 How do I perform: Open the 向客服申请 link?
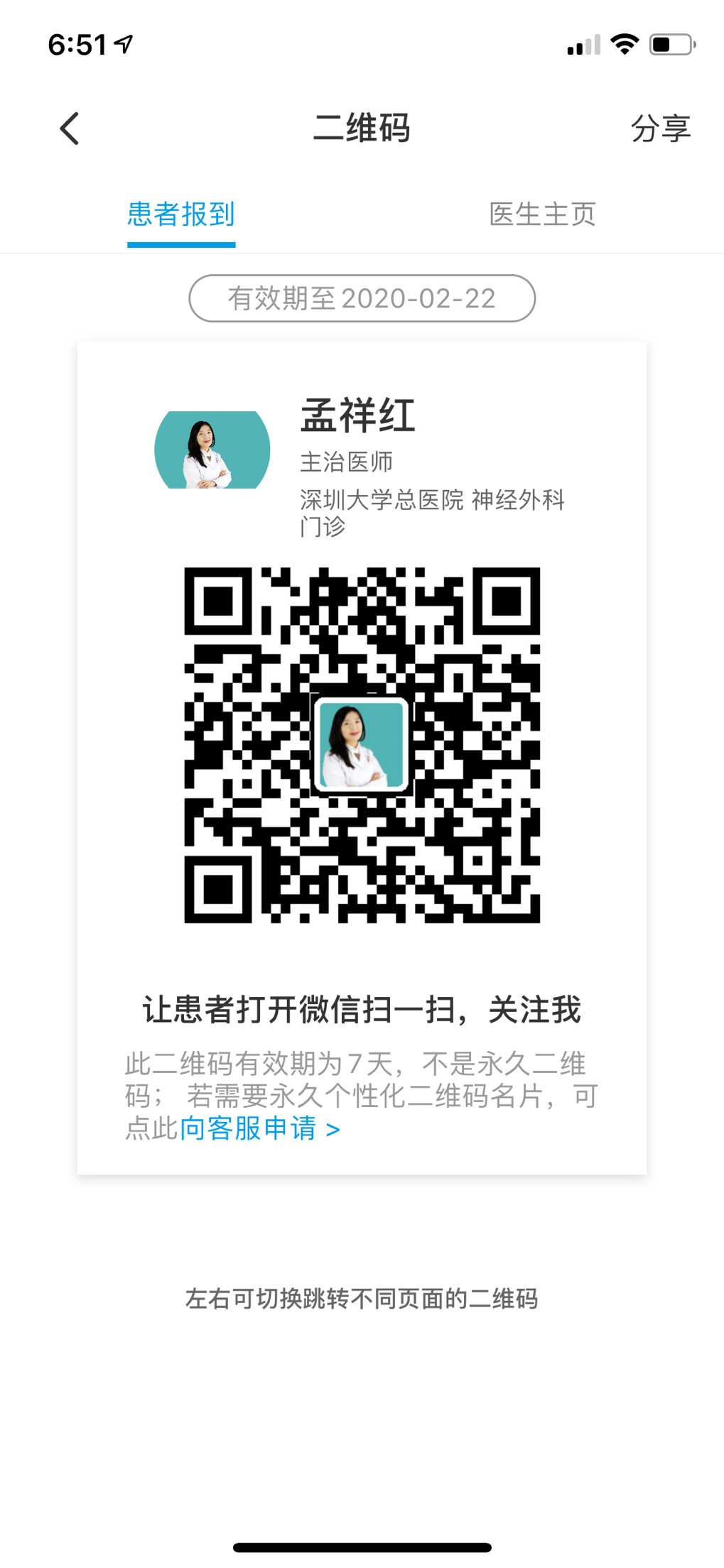(x=259, y=1128)
